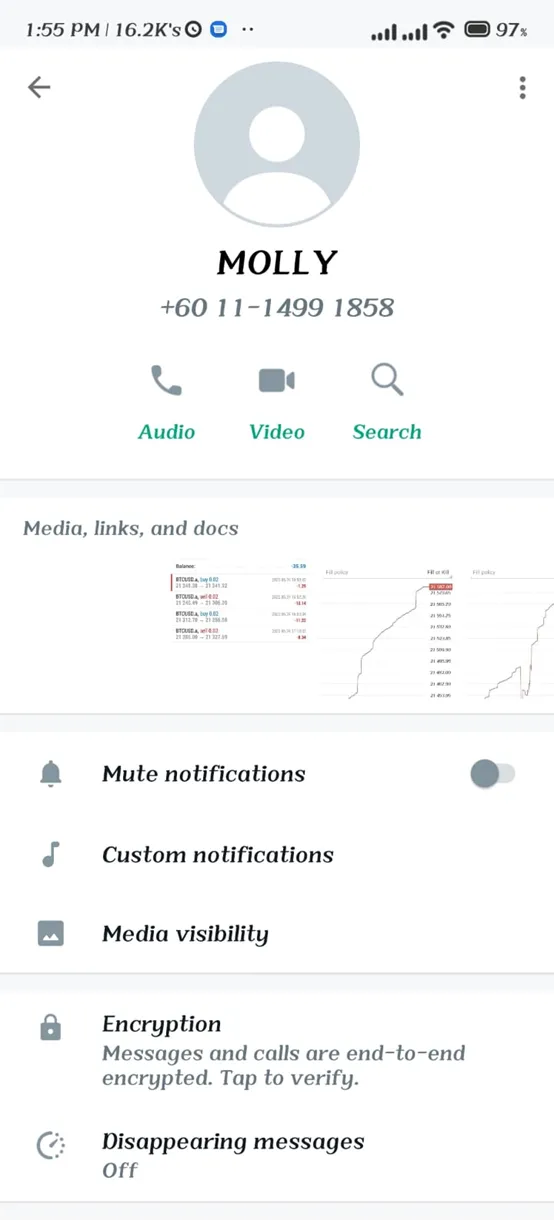Open Media visibility option

pyautogui.click(x=277, y=934)
